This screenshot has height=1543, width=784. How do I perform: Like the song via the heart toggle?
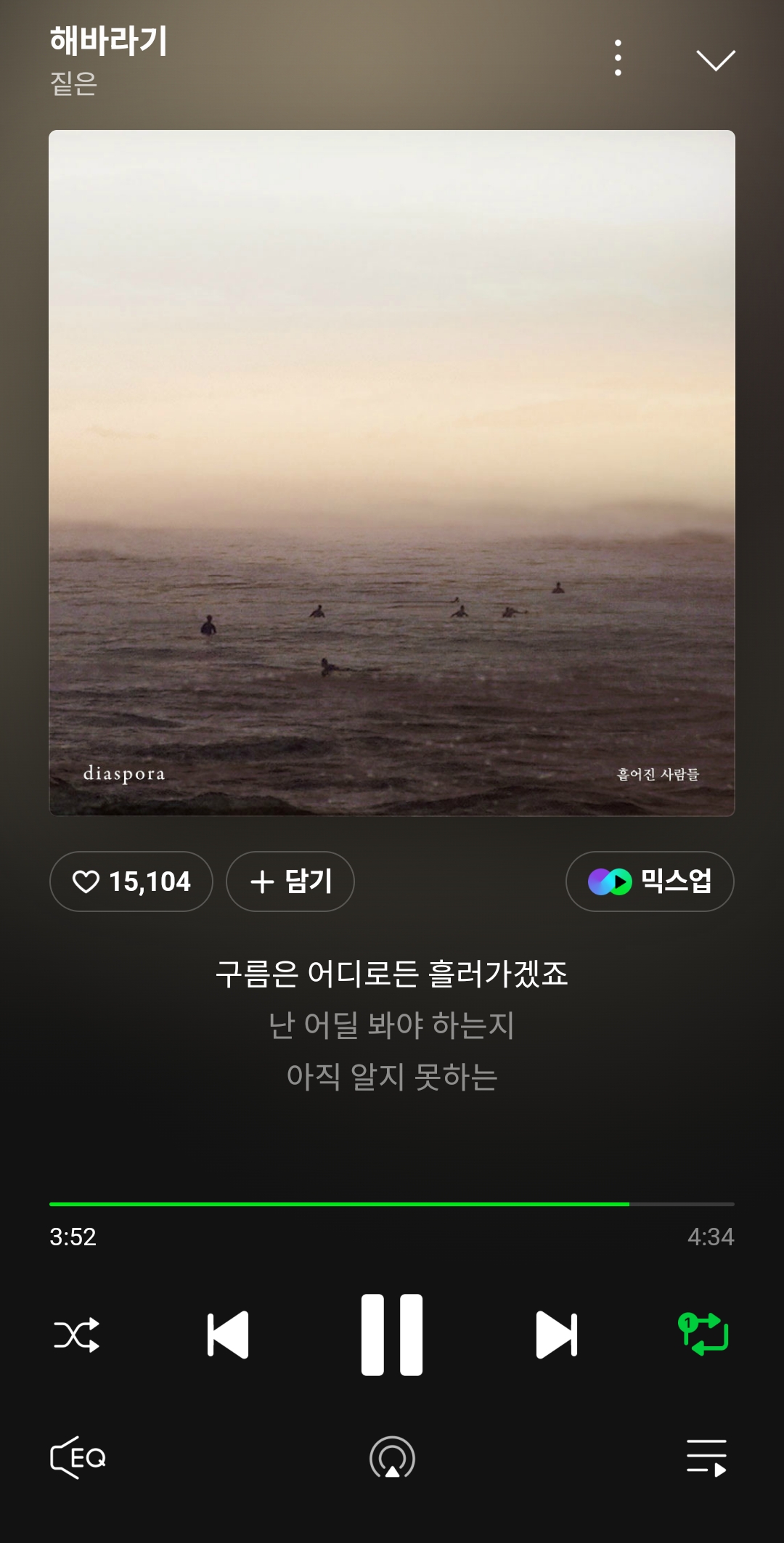pyautogui.click(x=89, y=882)
